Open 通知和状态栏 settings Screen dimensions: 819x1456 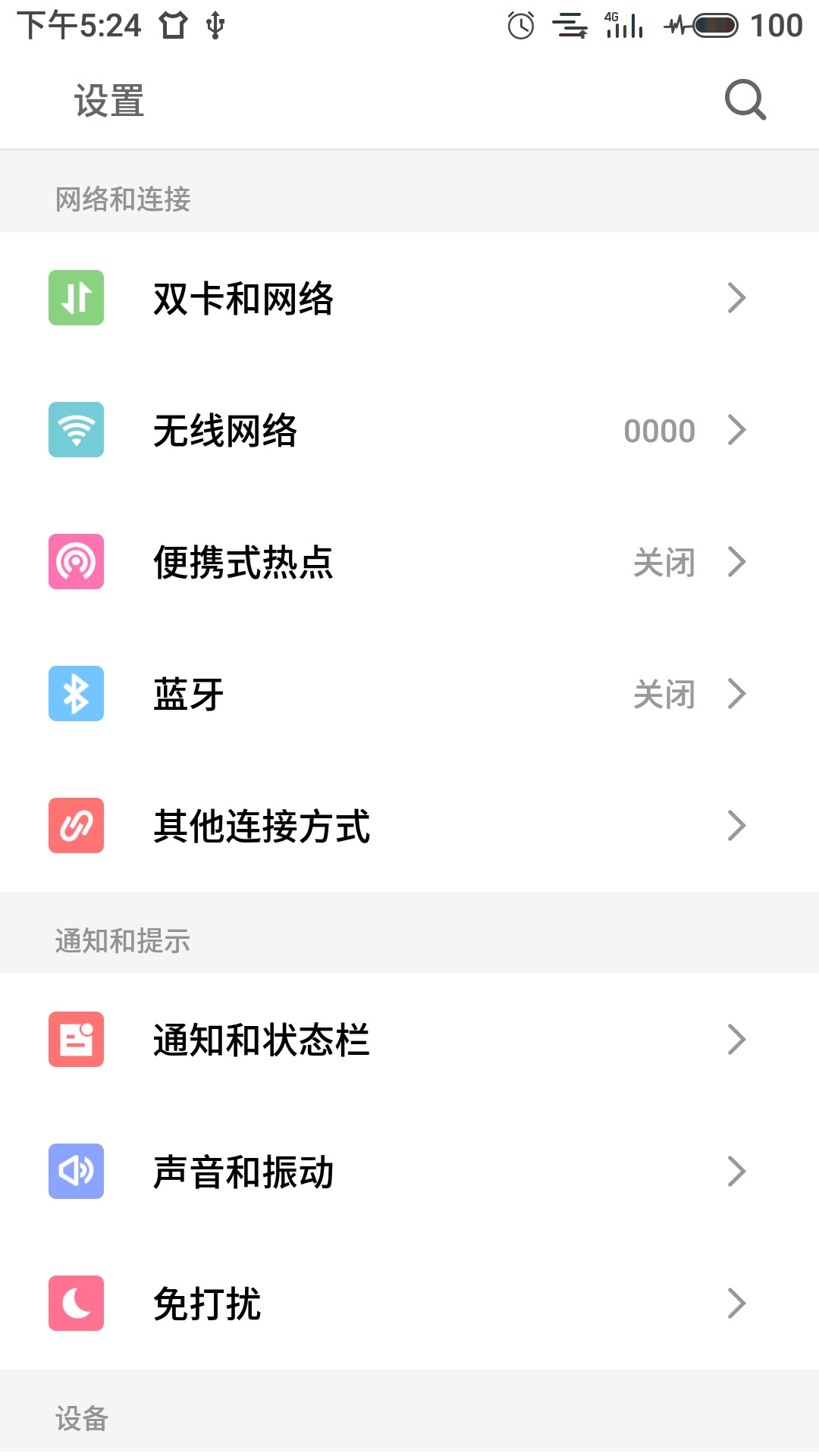(409, 1040)
